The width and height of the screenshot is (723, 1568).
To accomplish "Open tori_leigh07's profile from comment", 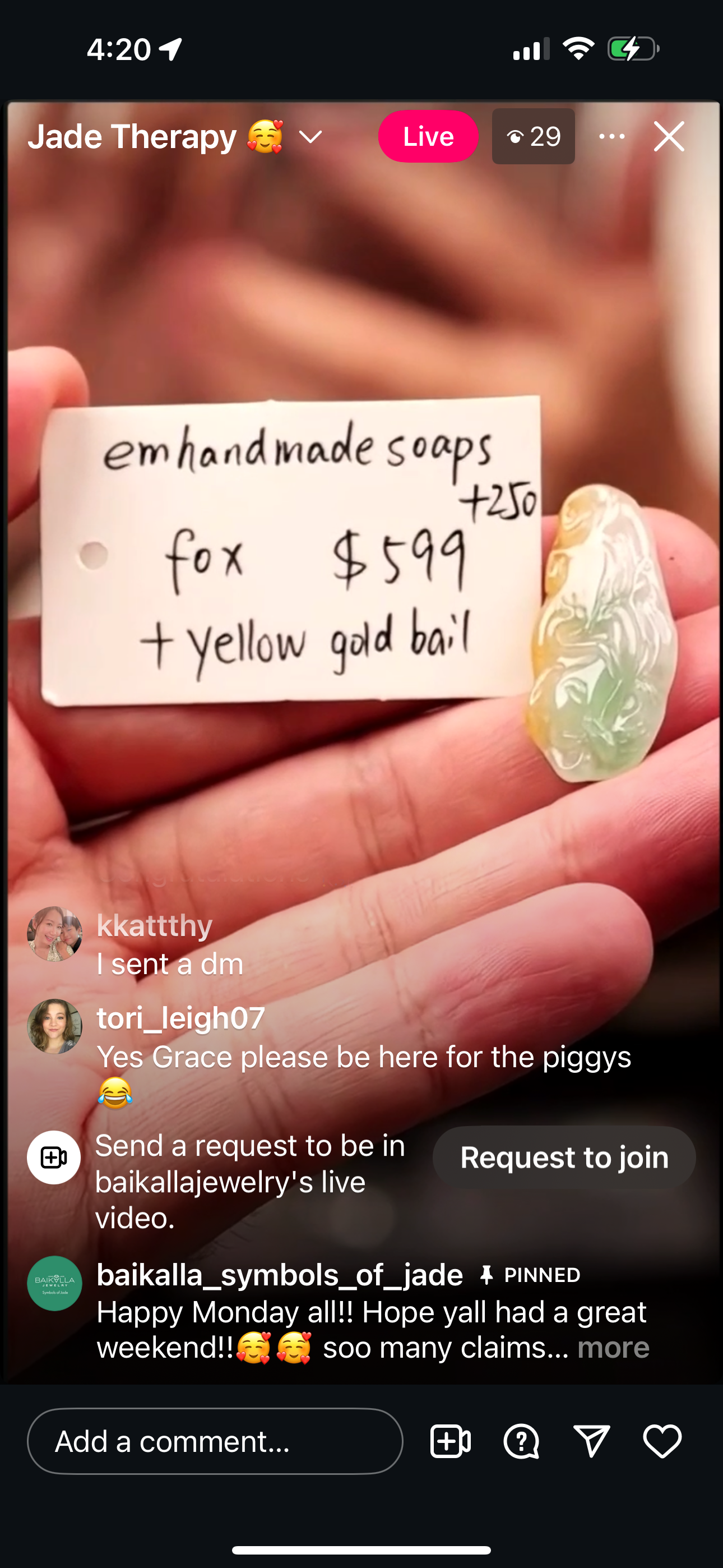I will point(180,1018).
